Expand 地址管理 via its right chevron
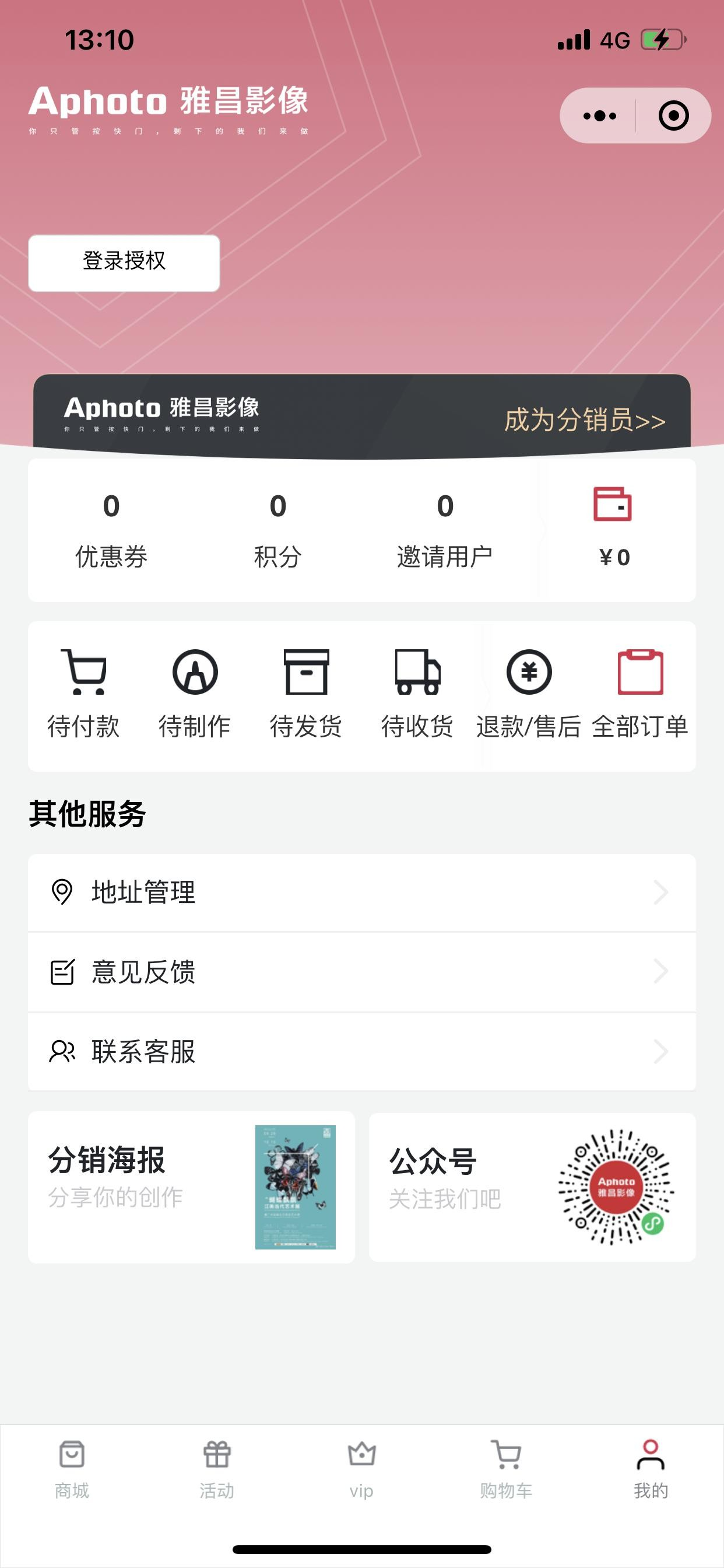The image size is (724, 1568). coord(660,893)
